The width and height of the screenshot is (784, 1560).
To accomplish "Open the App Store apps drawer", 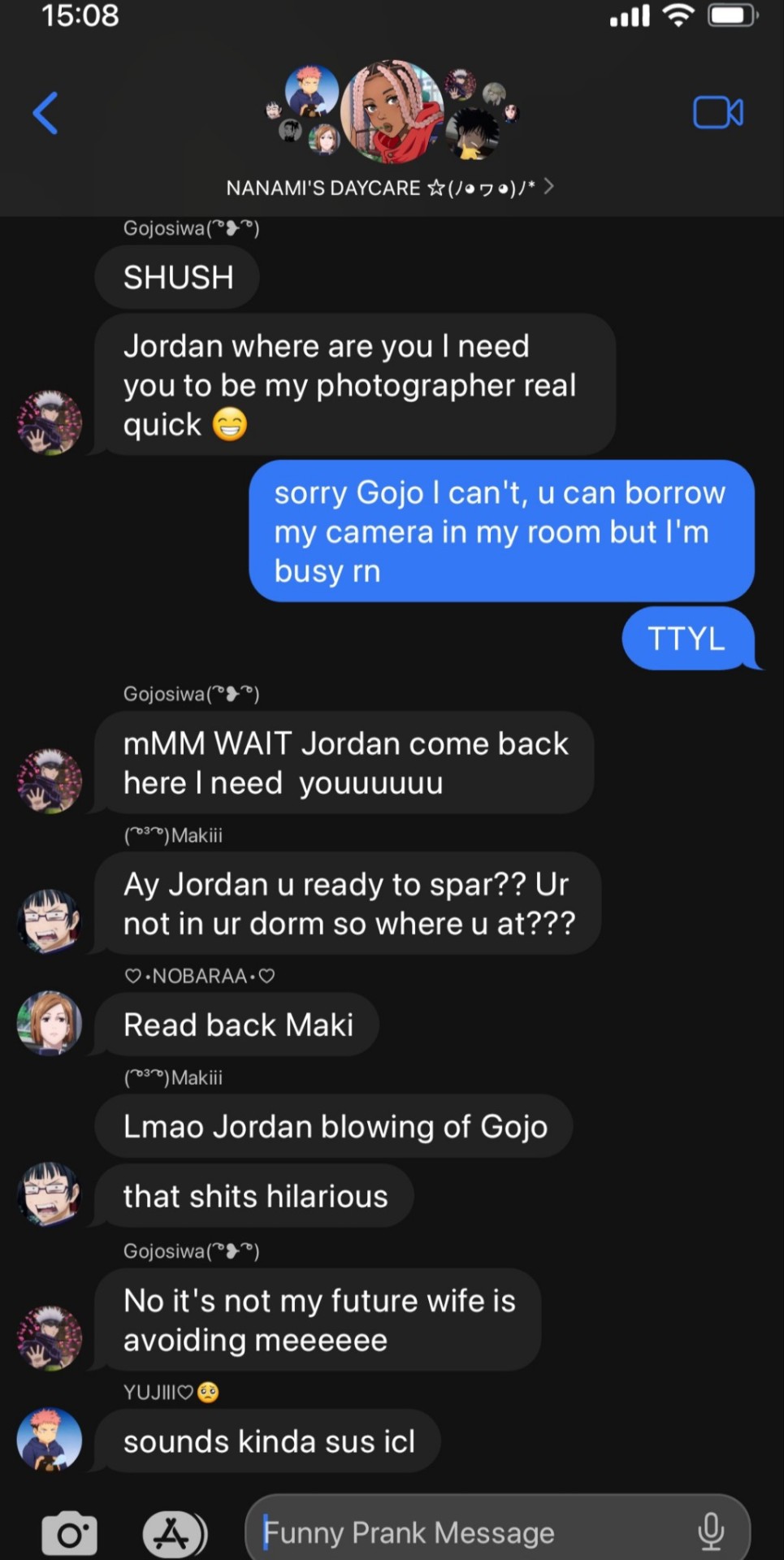I will (174, 1533).
